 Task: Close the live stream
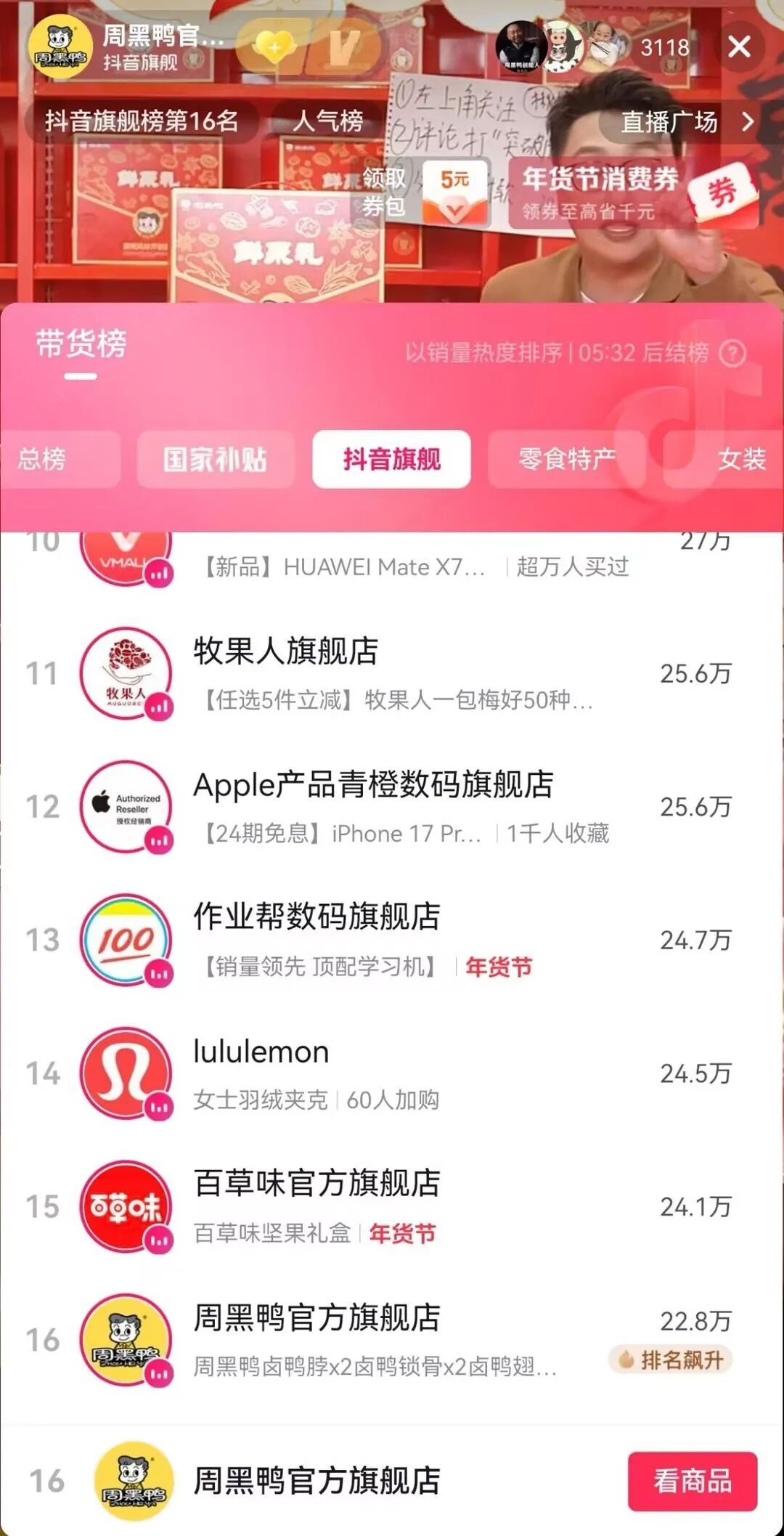[739, 47]
